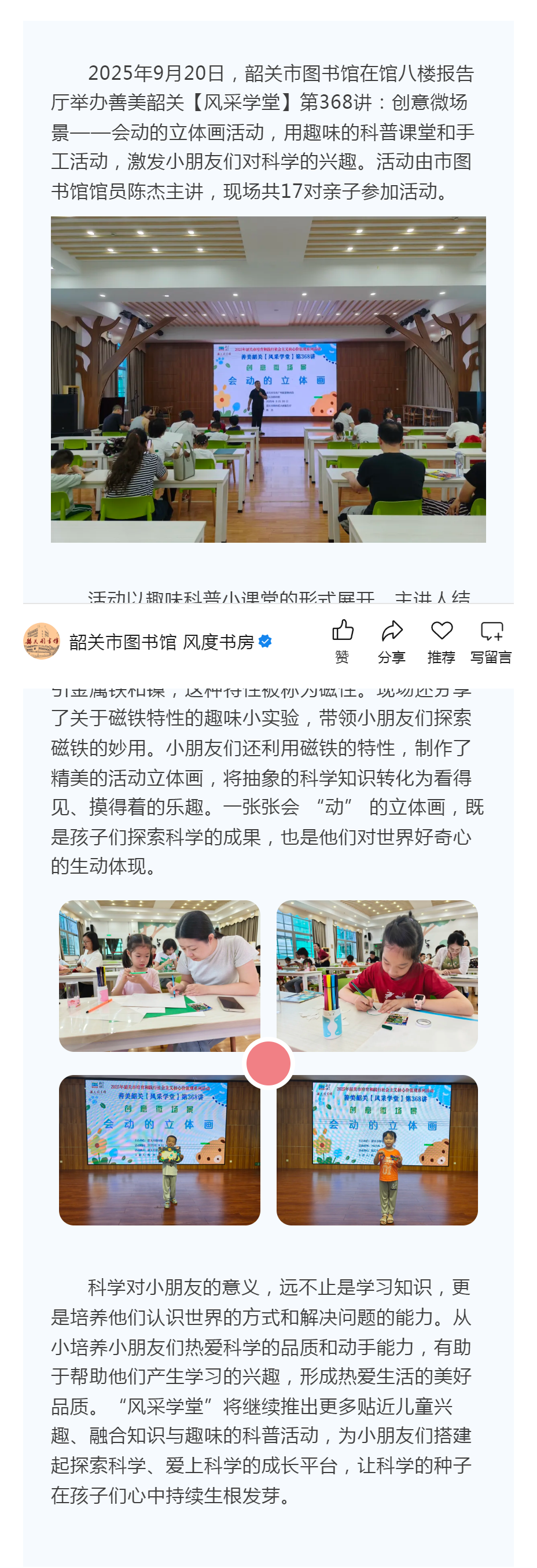This screenshot has height=1568, width=537.
Task: Share the article via 分享
Action: tap(392, 640)
